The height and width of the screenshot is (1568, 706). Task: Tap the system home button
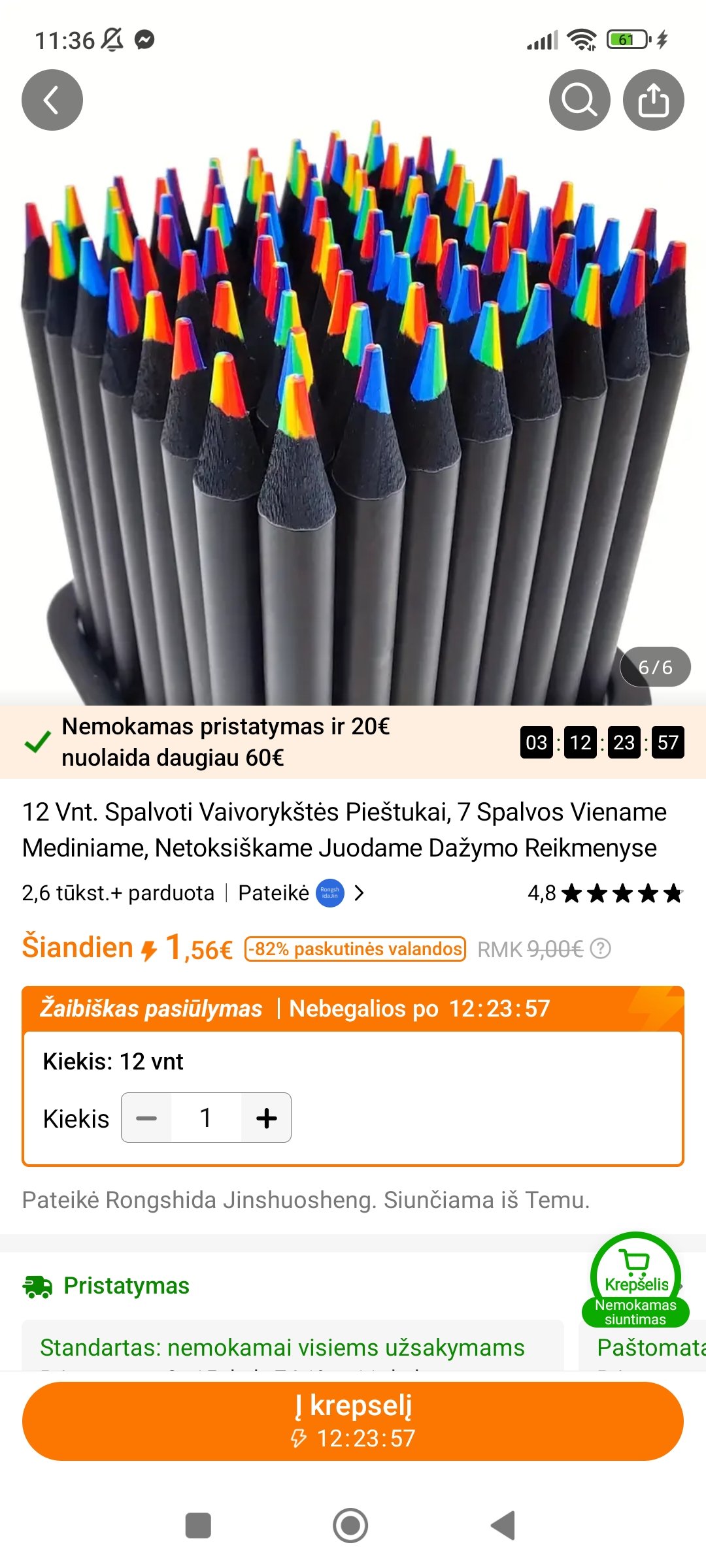pyautogui.click(x=350, y=1526)
